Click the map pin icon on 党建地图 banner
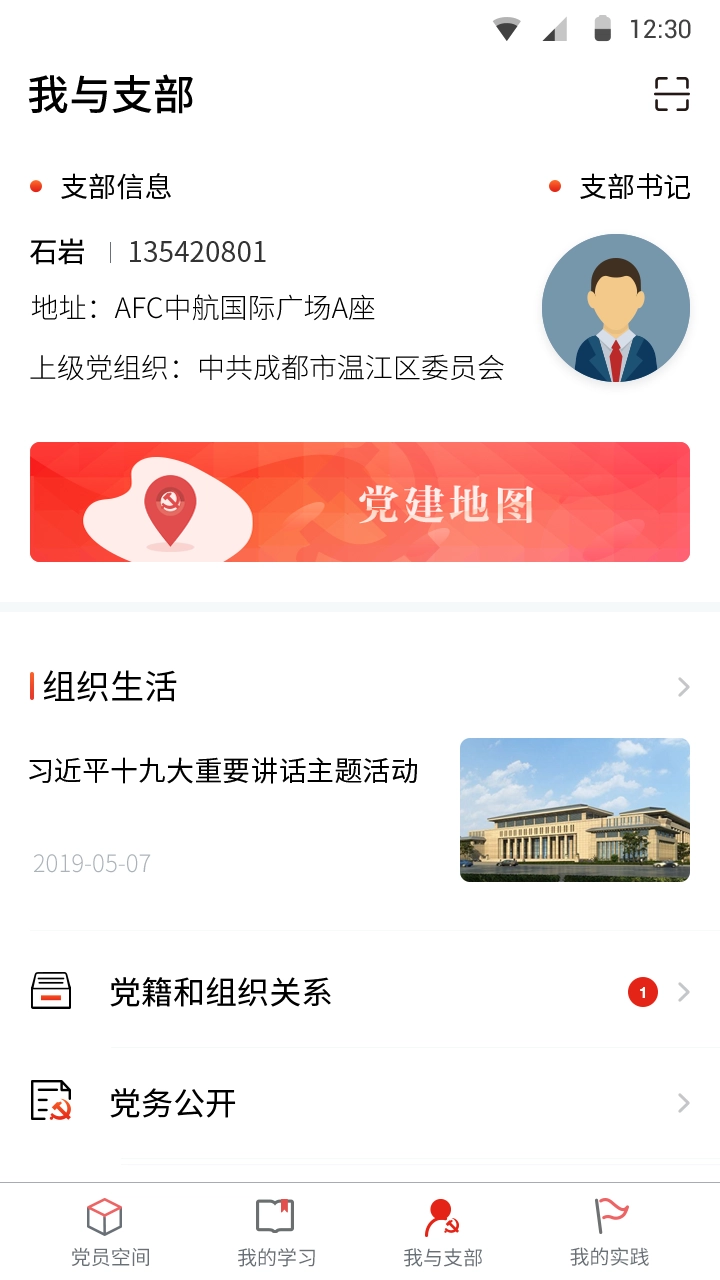 (x=170, y=500)
